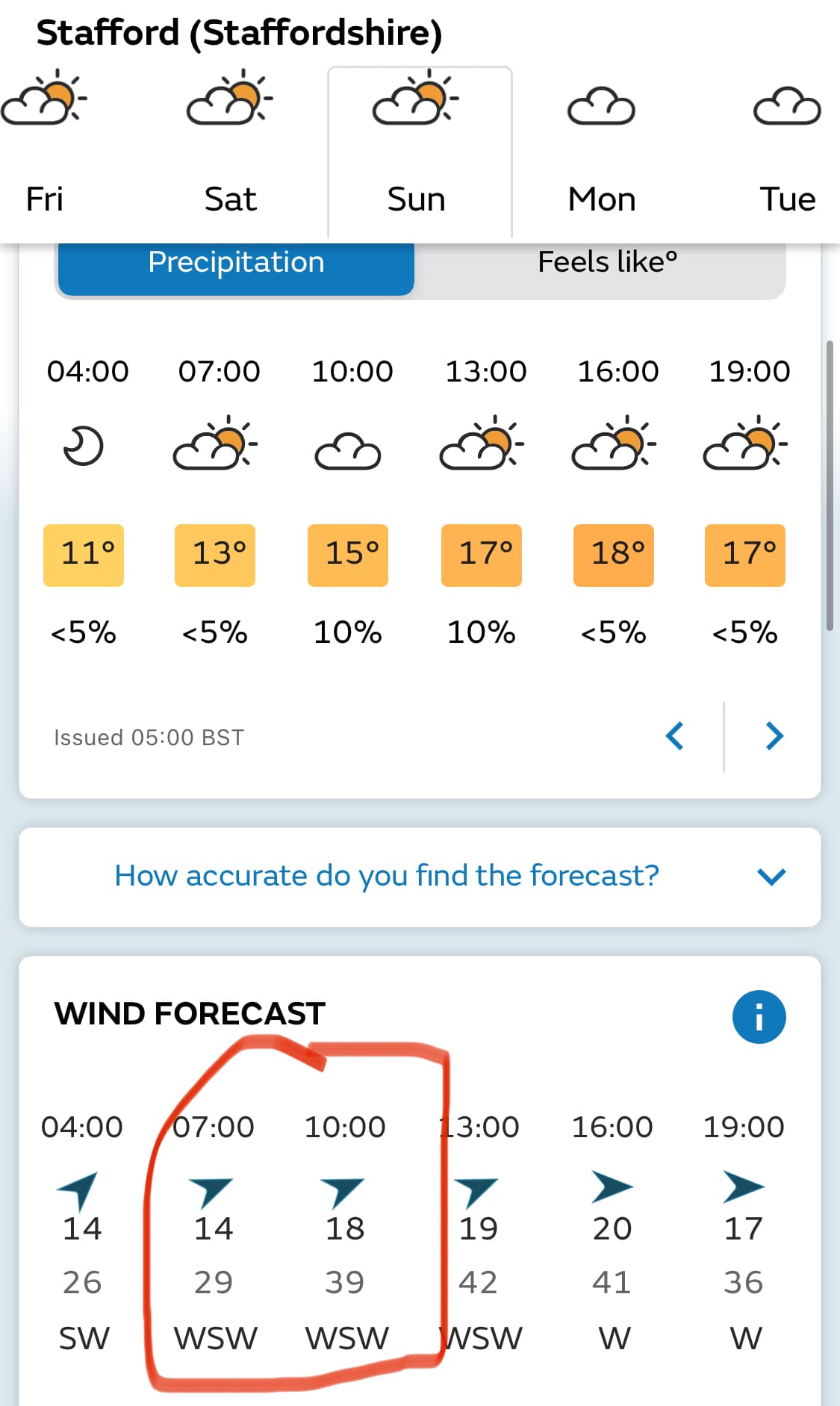This screenshot has height=1406, width=840.
Task: Select the Sun forecast tab
Action: point(420,152)
